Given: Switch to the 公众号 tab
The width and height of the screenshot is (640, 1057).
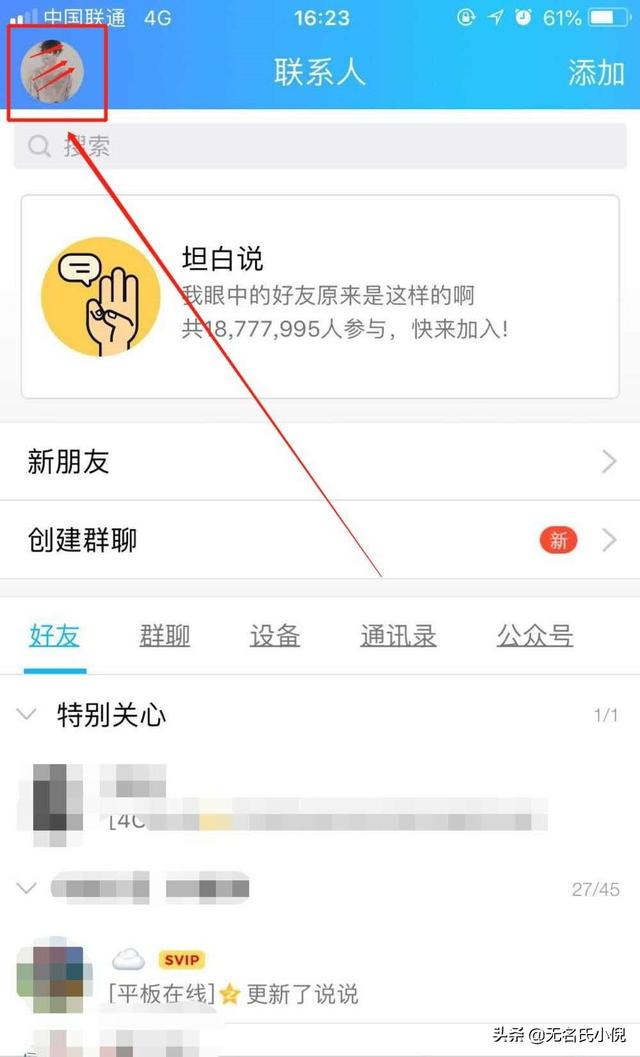Looking at the screenshot, I should [x=535, y=636].
